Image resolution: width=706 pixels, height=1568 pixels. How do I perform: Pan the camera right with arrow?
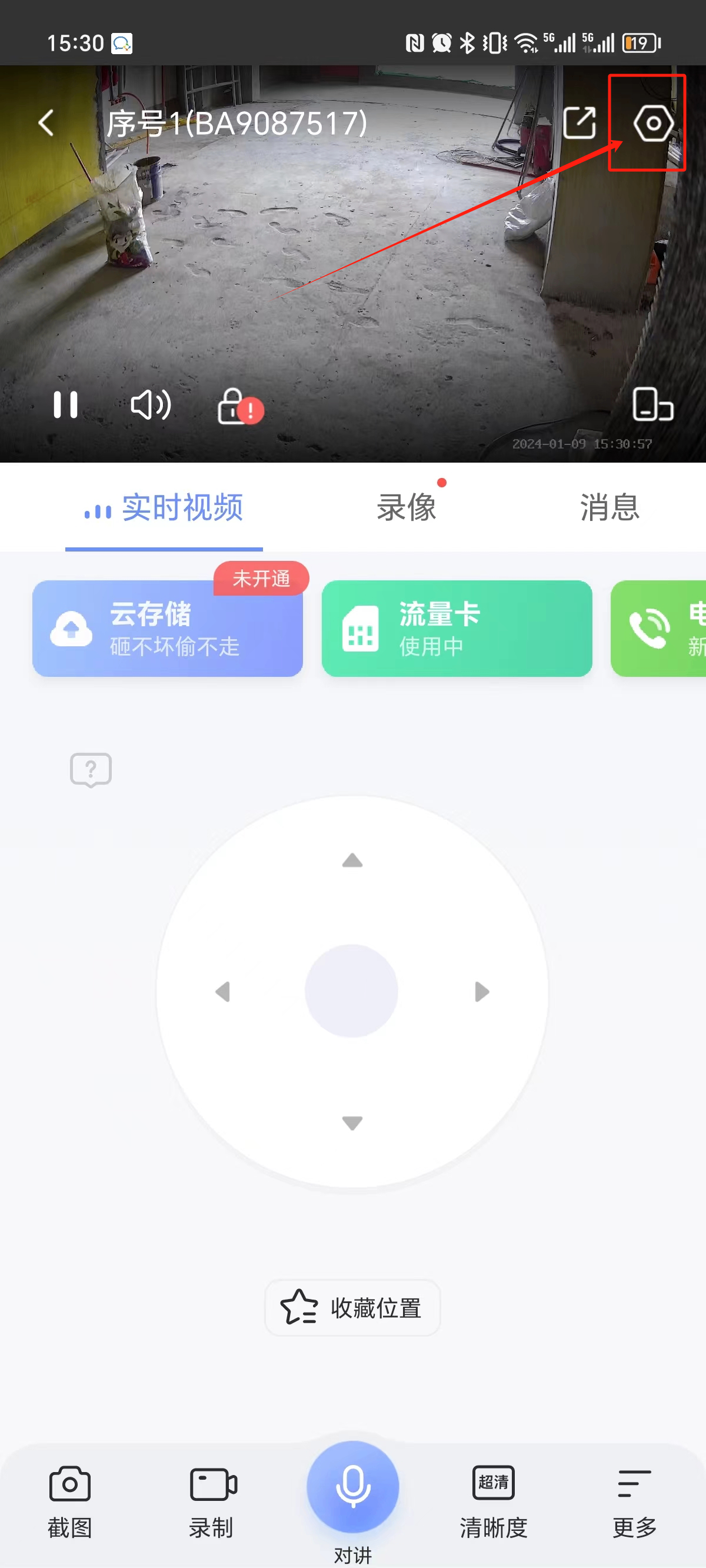481,992
